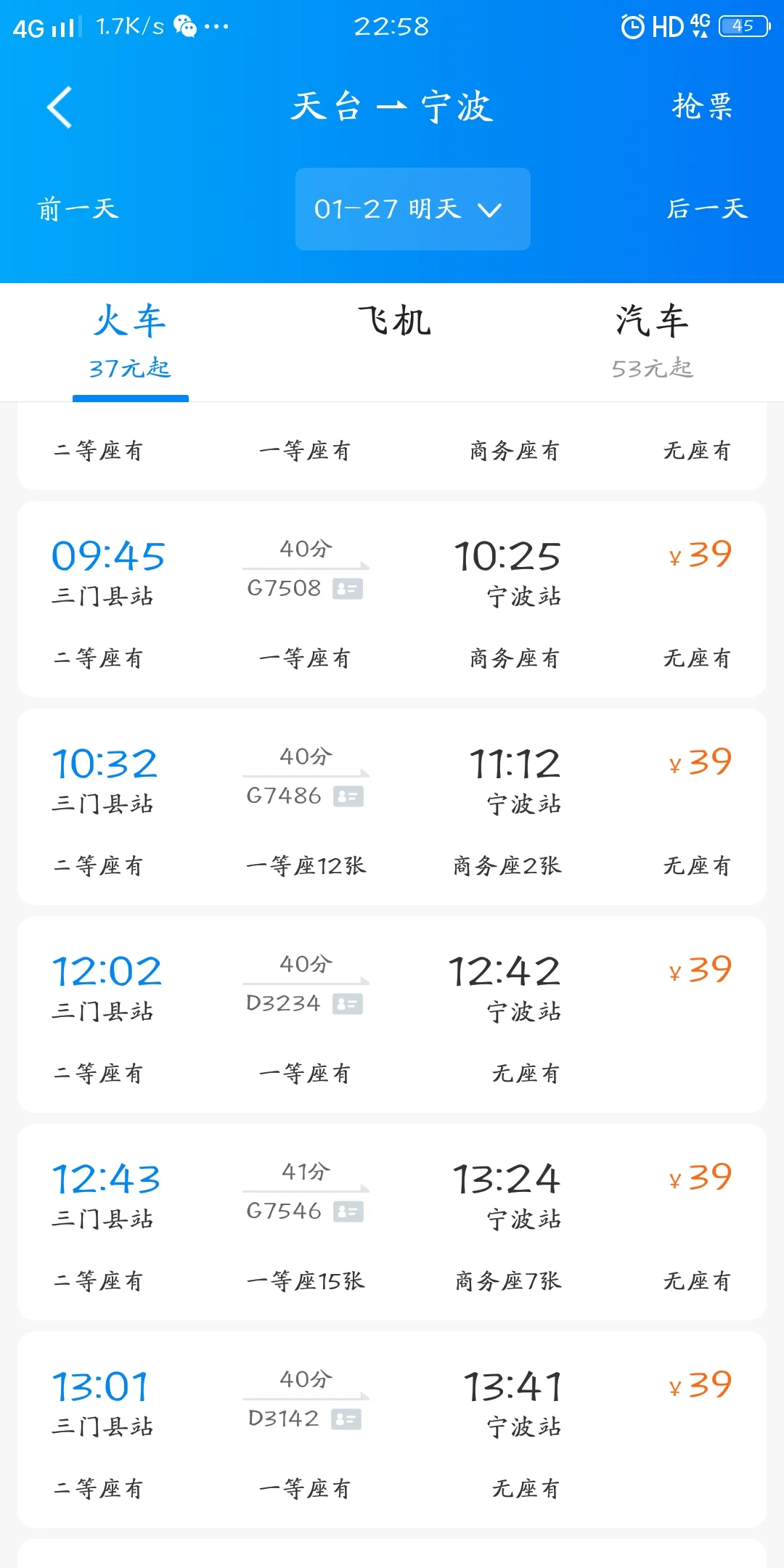Tap the ID card icon beside D3234

coord(347,1004)
